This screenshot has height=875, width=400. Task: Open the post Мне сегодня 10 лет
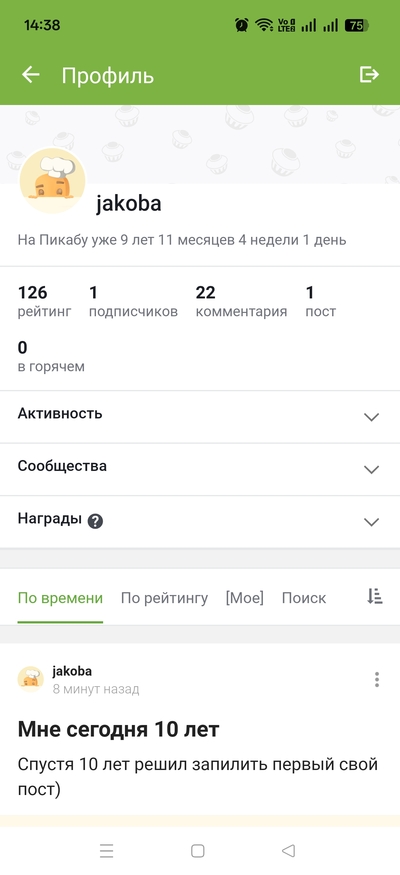point(118,729)
